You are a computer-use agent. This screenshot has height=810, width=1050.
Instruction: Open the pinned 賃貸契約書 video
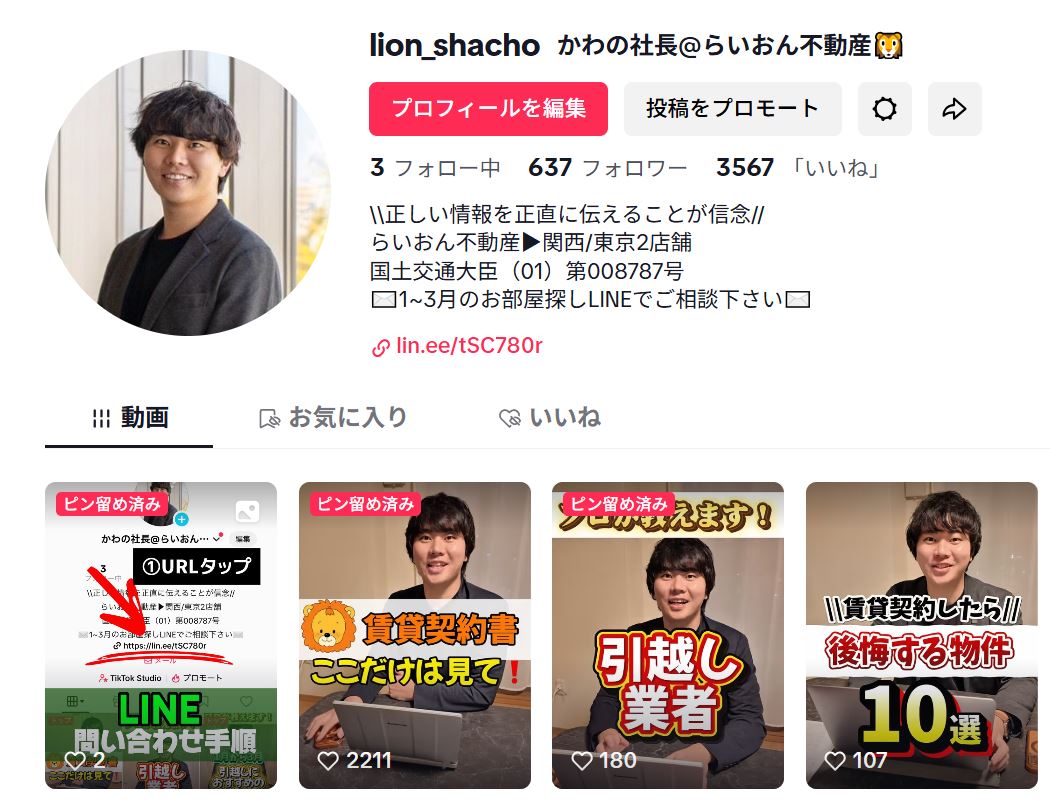click(415, 635)
